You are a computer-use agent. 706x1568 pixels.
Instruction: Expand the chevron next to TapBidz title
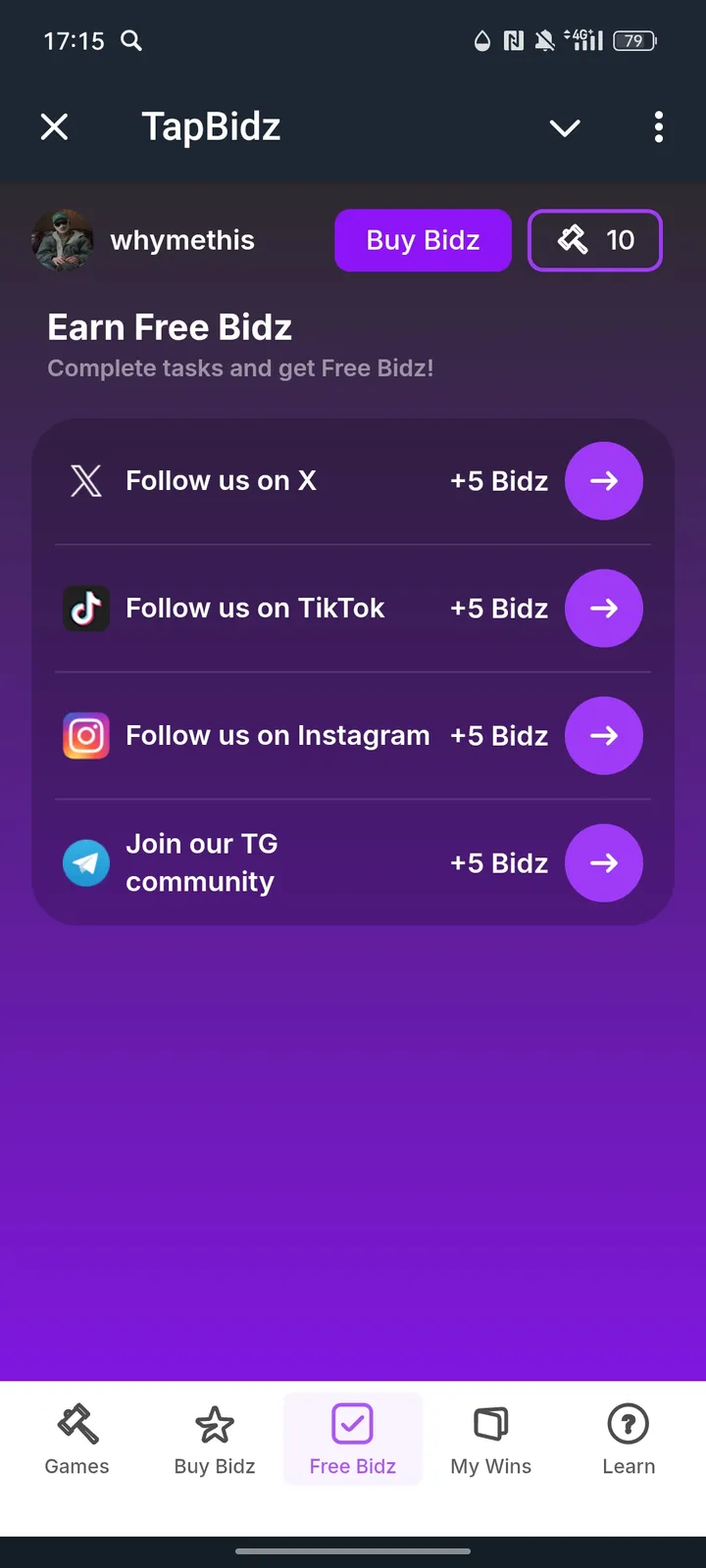pyautogui.click(x=565, y=127)
